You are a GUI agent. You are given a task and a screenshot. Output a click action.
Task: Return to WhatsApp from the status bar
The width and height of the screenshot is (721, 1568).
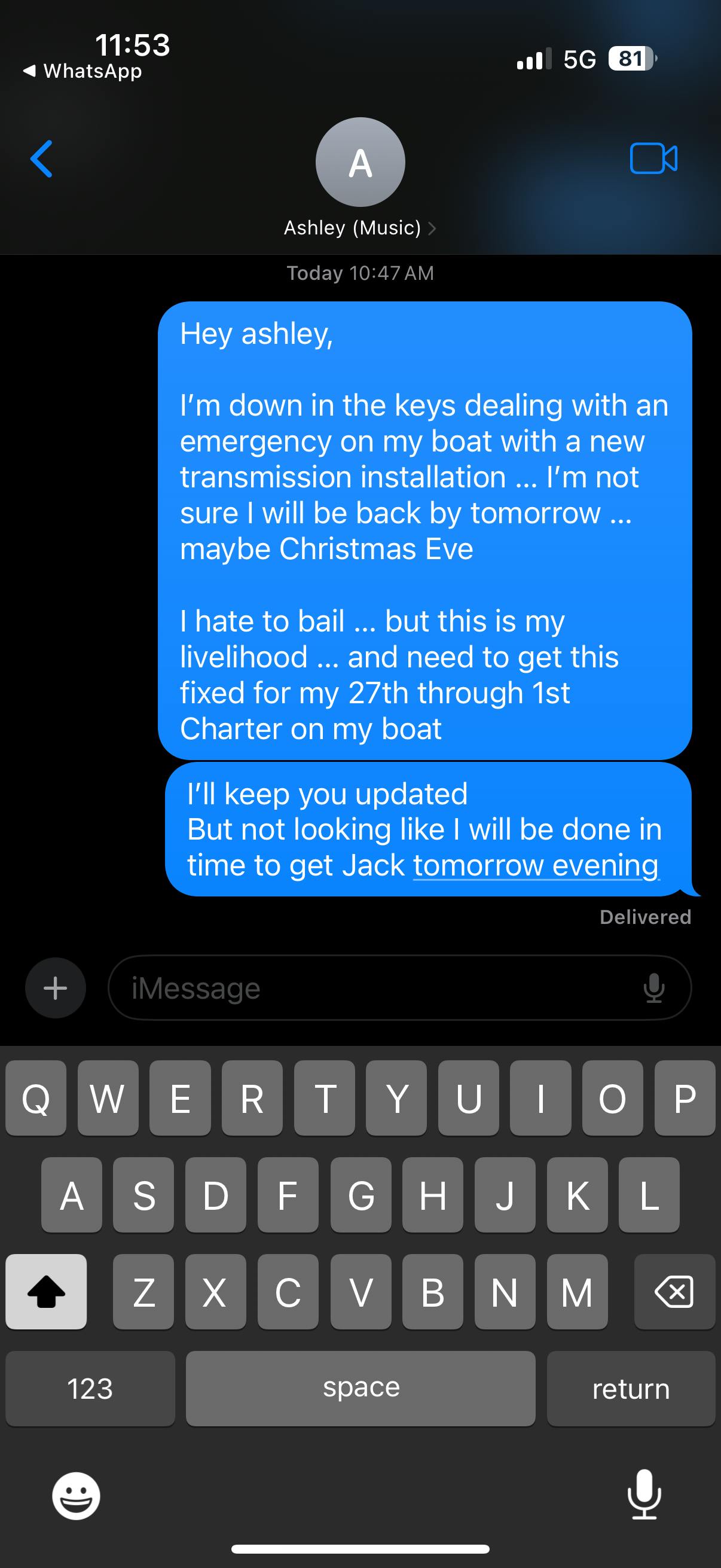point(82,71)
